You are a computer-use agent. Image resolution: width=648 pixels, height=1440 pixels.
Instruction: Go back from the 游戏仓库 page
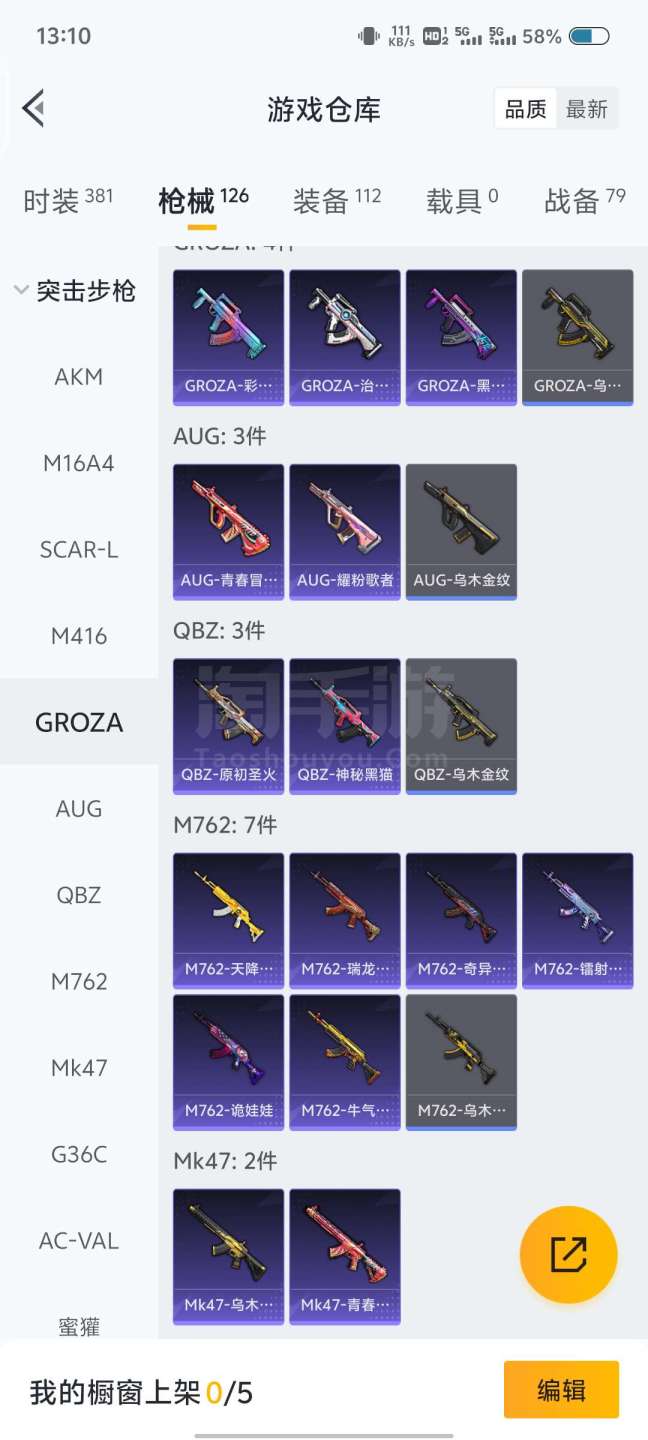tap(34, 108)
